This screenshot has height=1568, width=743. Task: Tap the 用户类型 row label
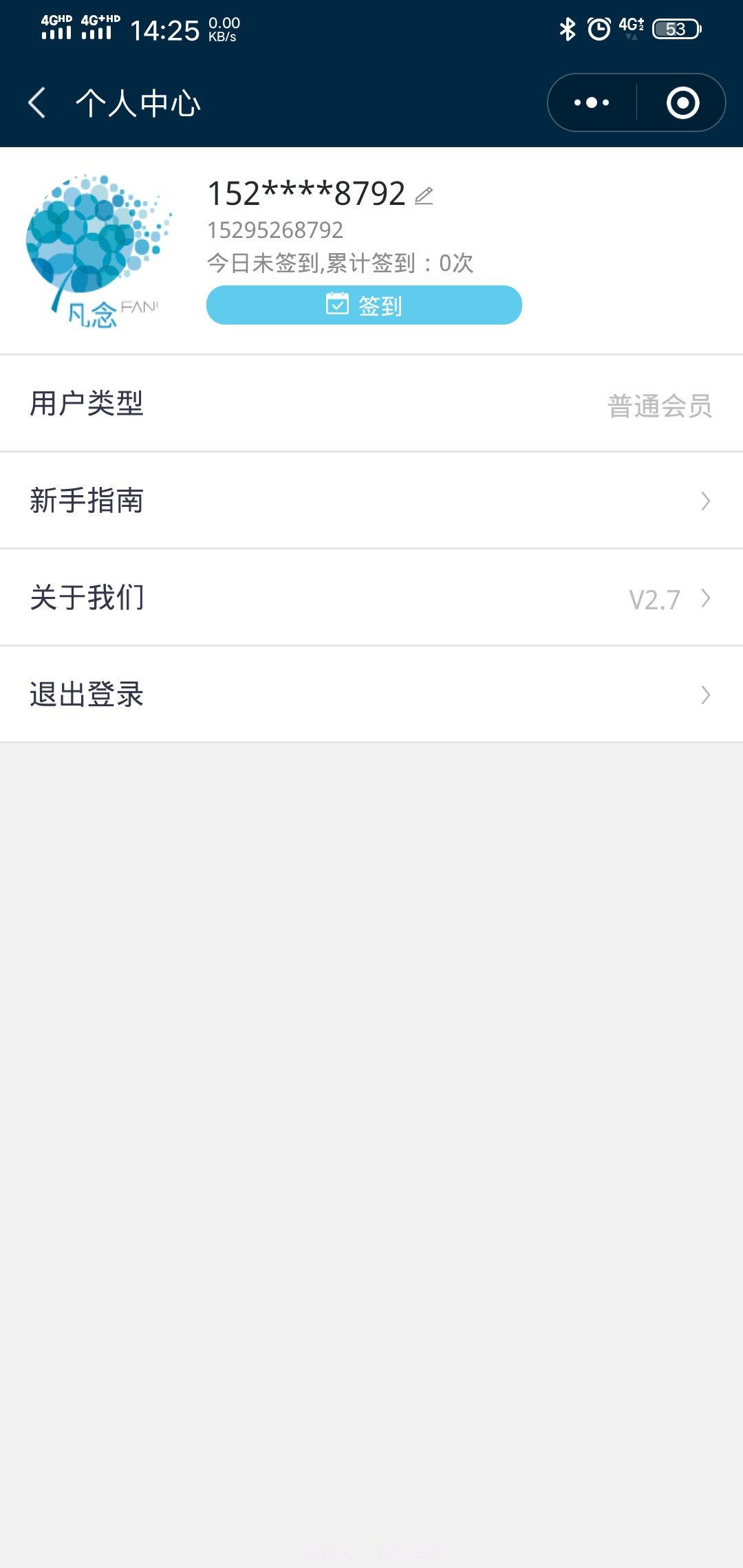click(x=86, y=403)
